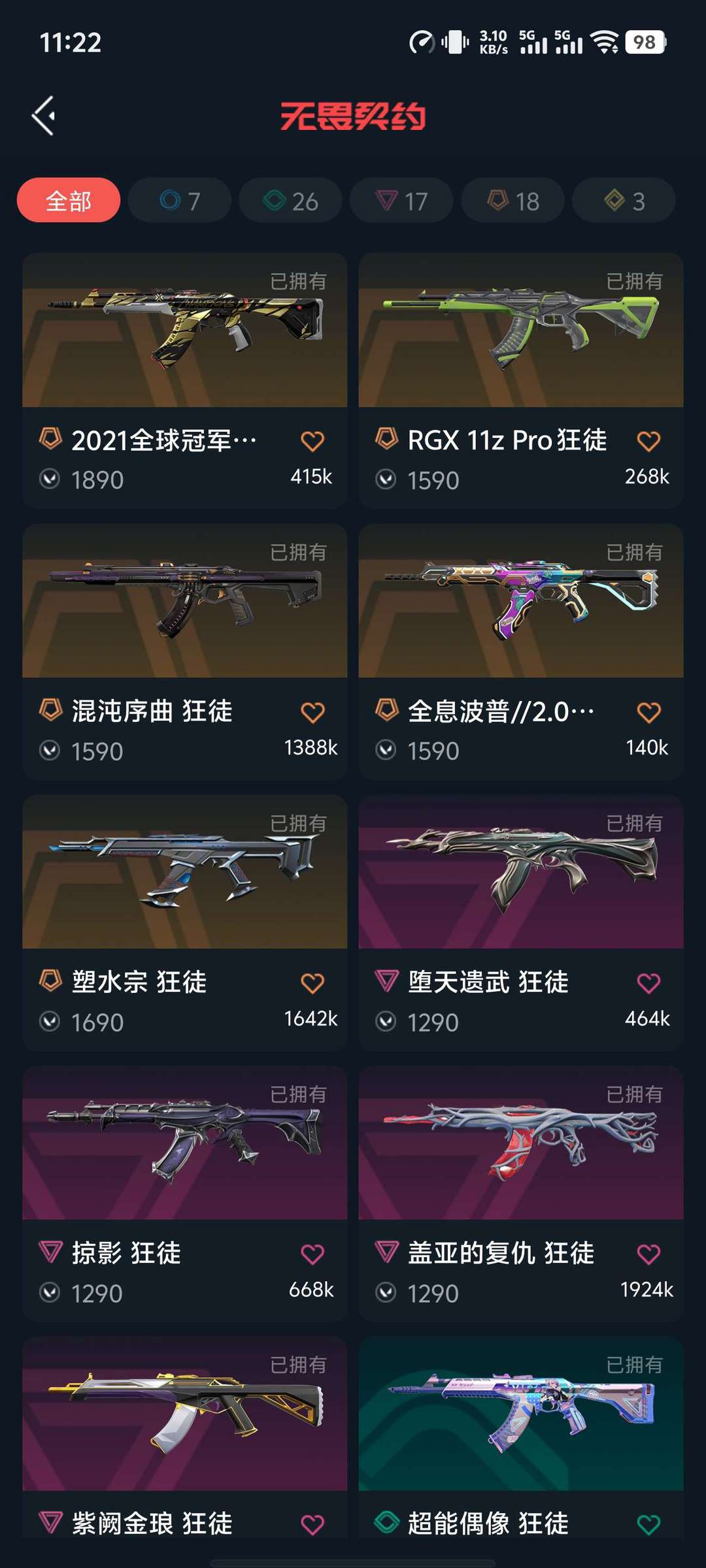
Task: Like the 混沌序曲 狂徒 skin
Action: pos(312,712)
